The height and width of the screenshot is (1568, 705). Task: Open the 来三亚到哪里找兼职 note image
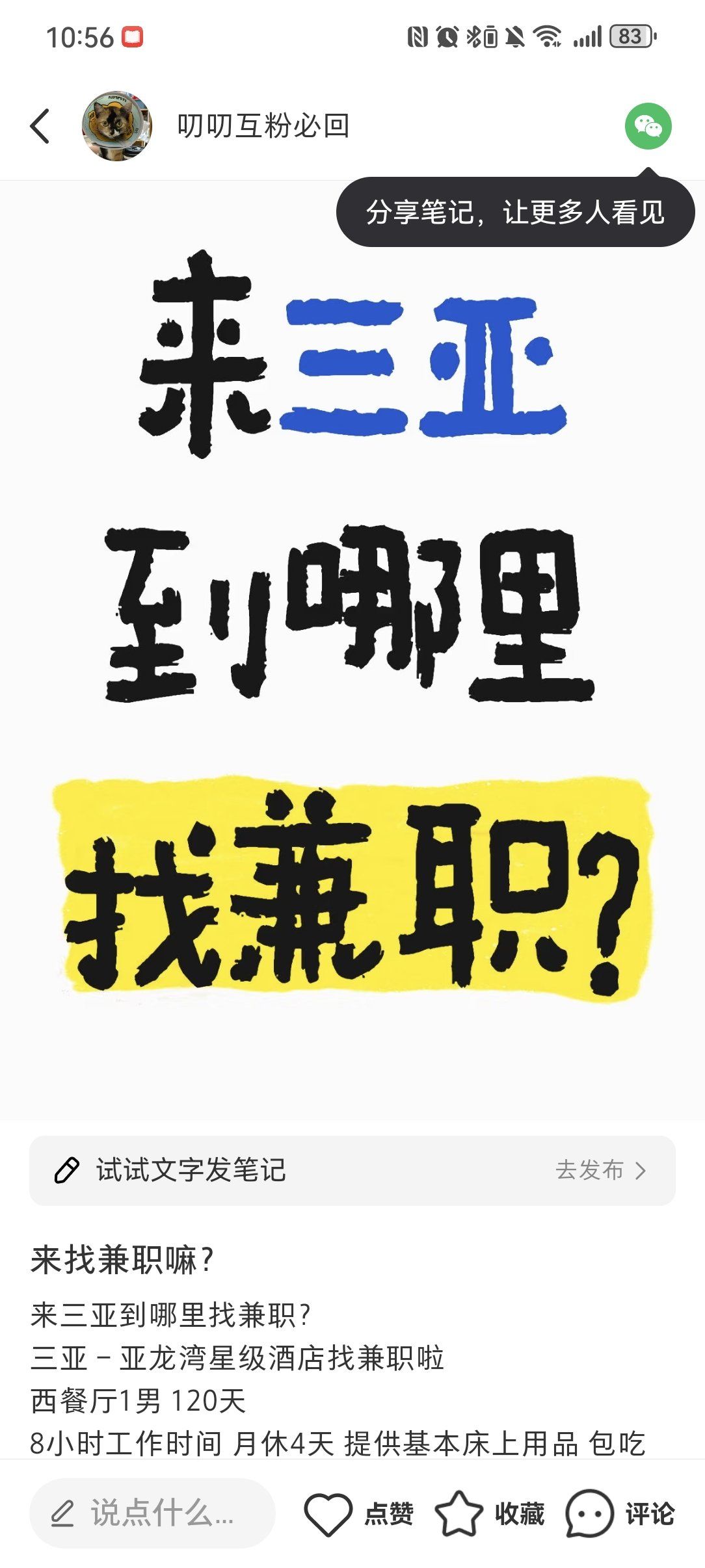351,650
